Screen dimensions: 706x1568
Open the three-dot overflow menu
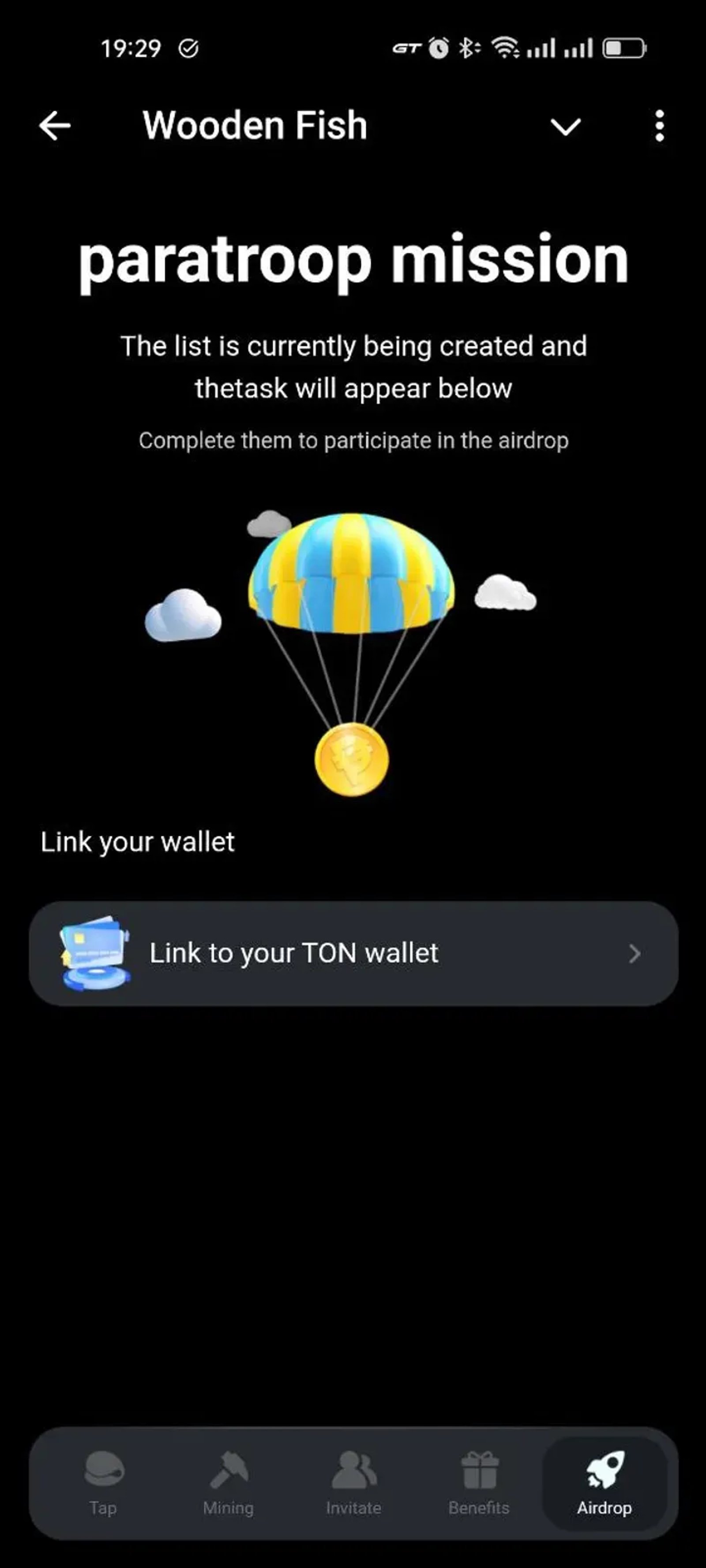click(x=659, y=126)
